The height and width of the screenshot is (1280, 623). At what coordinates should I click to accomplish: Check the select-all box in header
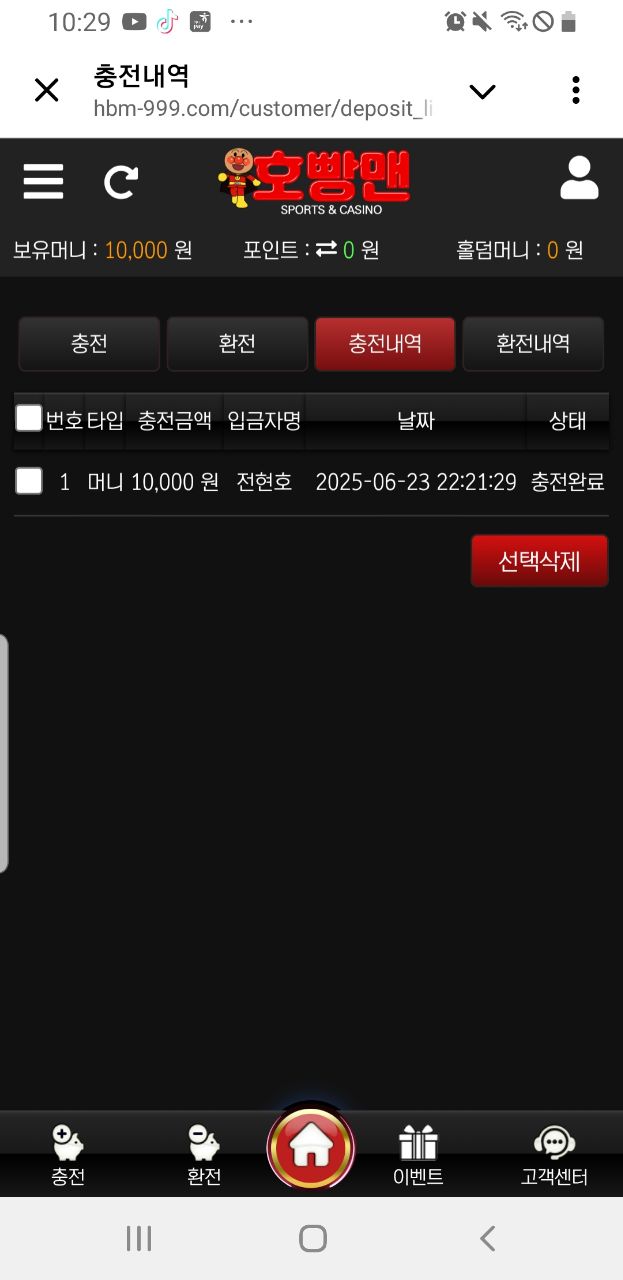(29, 419)
